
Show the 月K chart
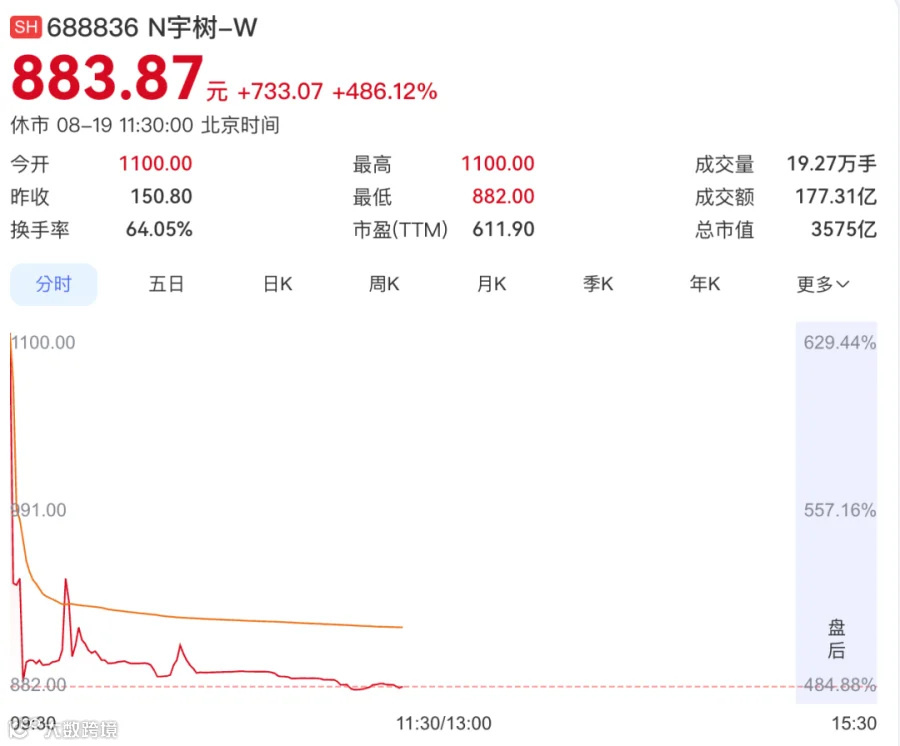pos(491,284)
